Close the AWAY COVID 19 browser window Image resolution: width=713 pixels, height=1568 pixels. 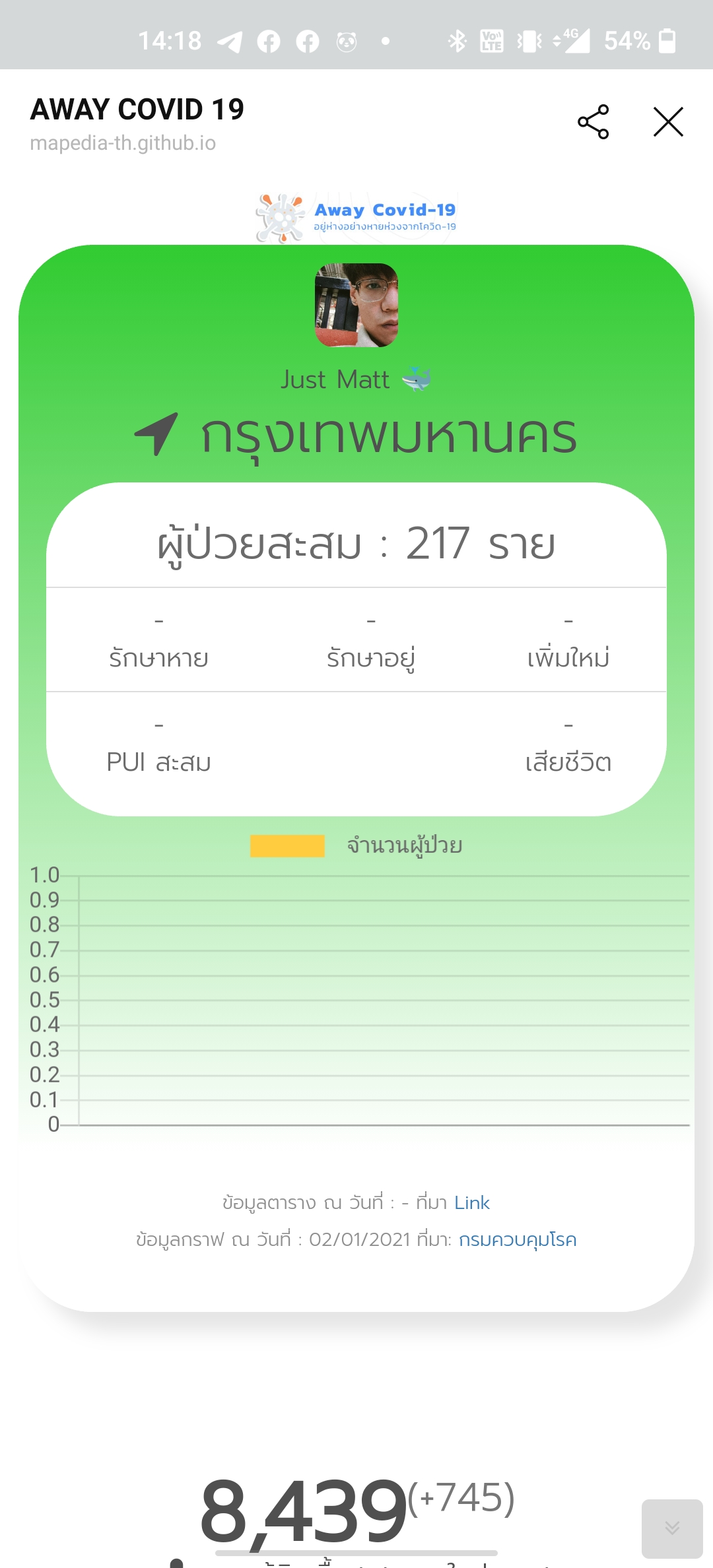(668, 122)
